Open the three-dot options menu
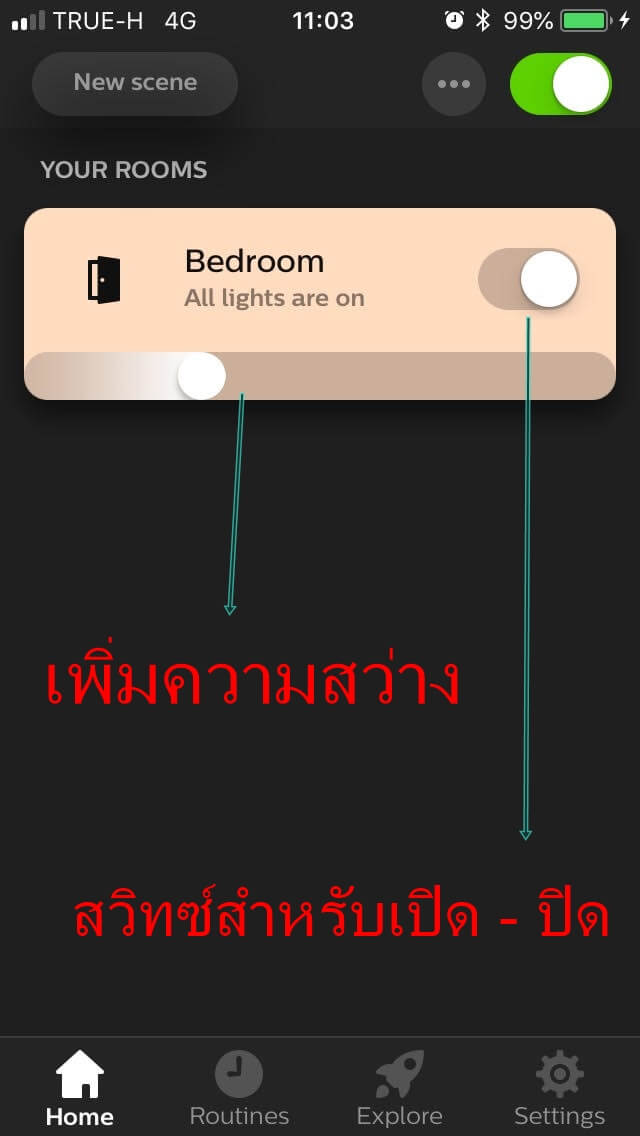 point(454,84)
